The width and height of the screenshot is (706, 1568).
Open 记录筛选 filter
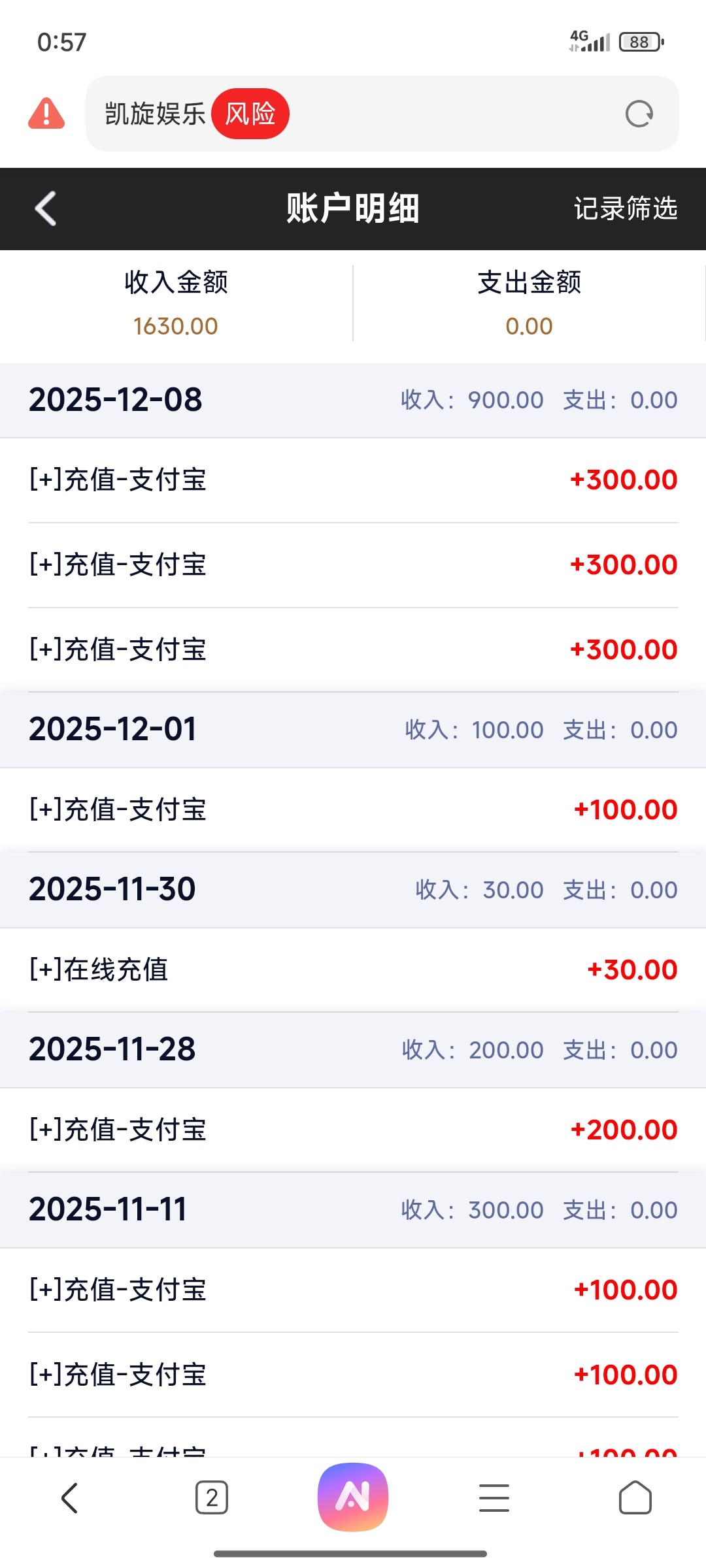coord(625,208)
